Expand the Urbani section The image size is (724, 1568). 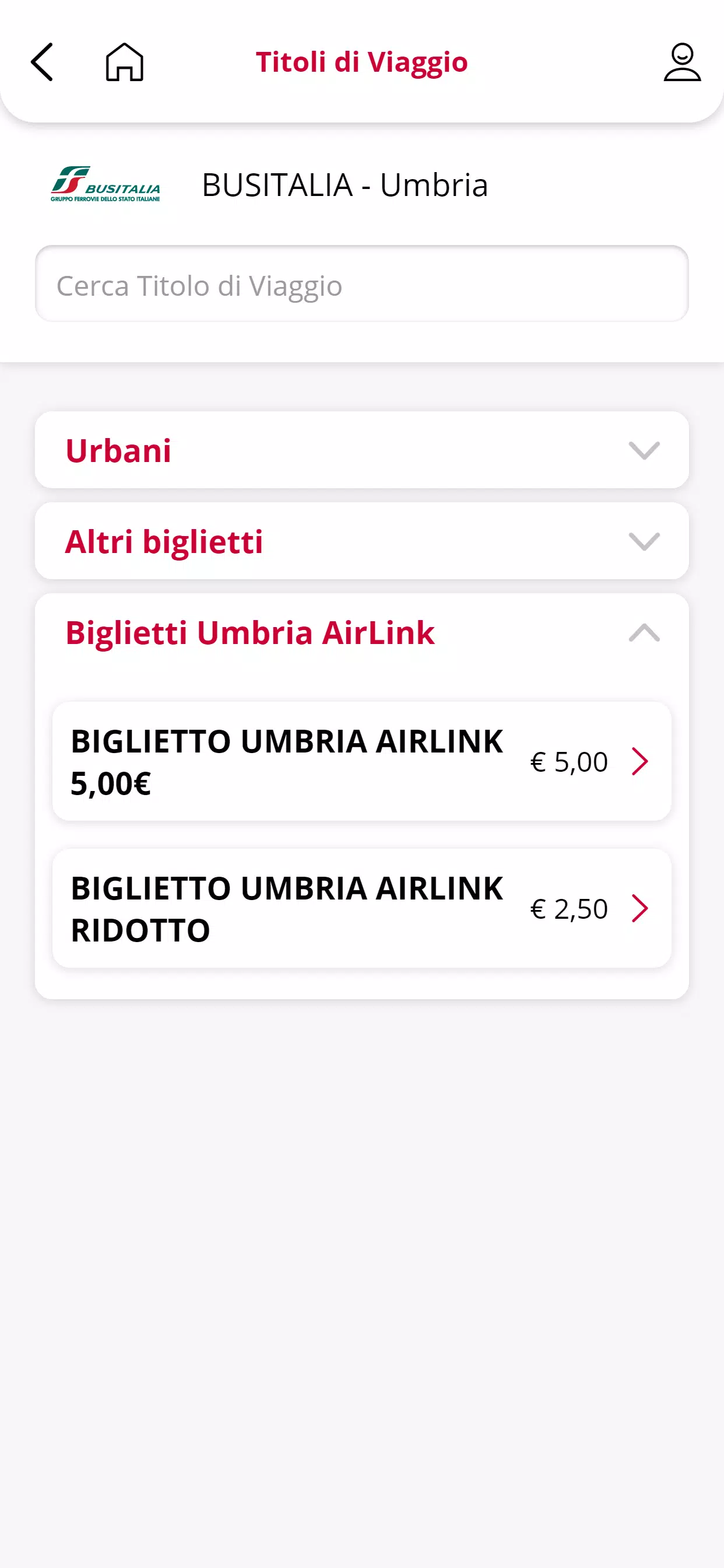362,450
